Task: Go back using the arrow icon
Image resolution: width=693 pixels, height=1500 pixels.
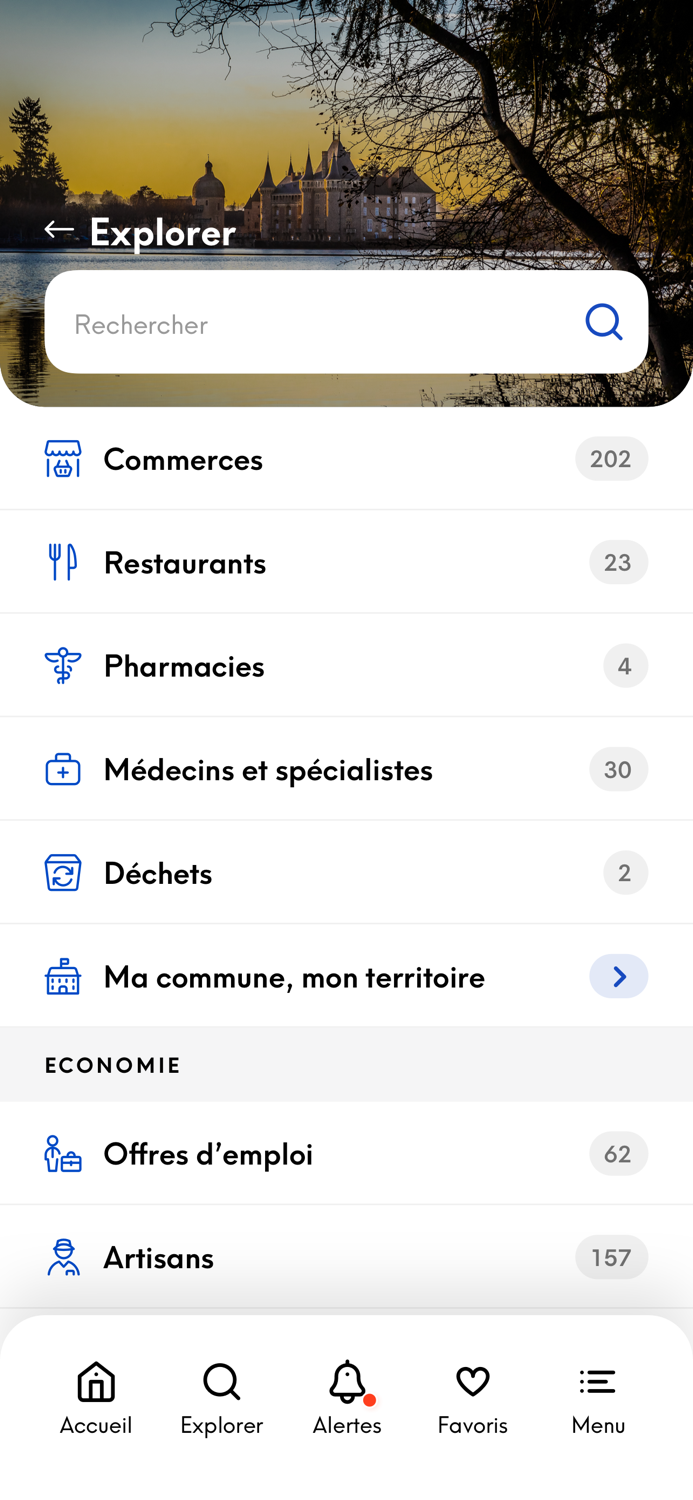Action: pyautogui.click(x=59, y=230)
